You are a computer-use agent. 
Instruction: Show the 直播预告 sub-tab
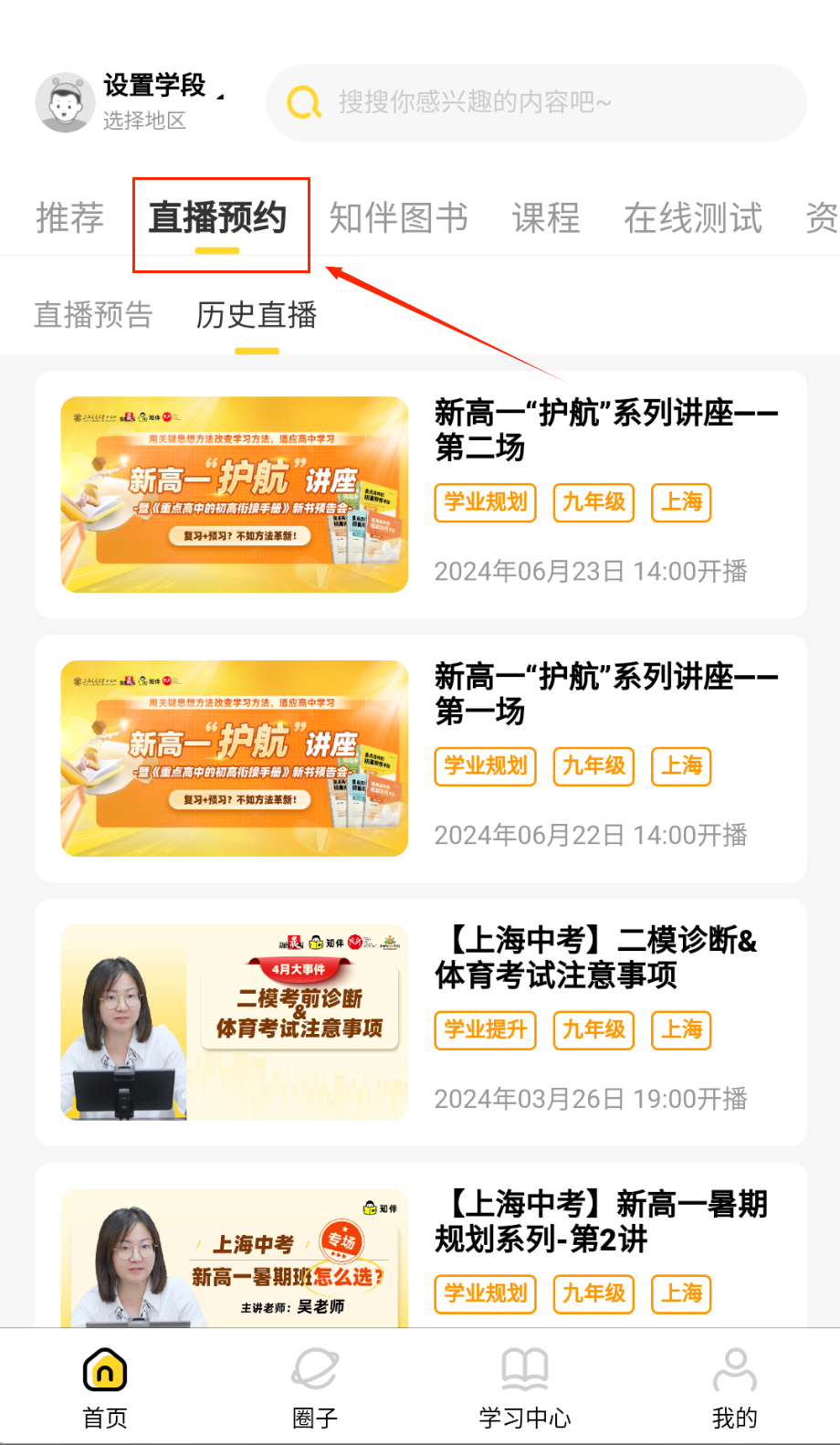(93, 315)
